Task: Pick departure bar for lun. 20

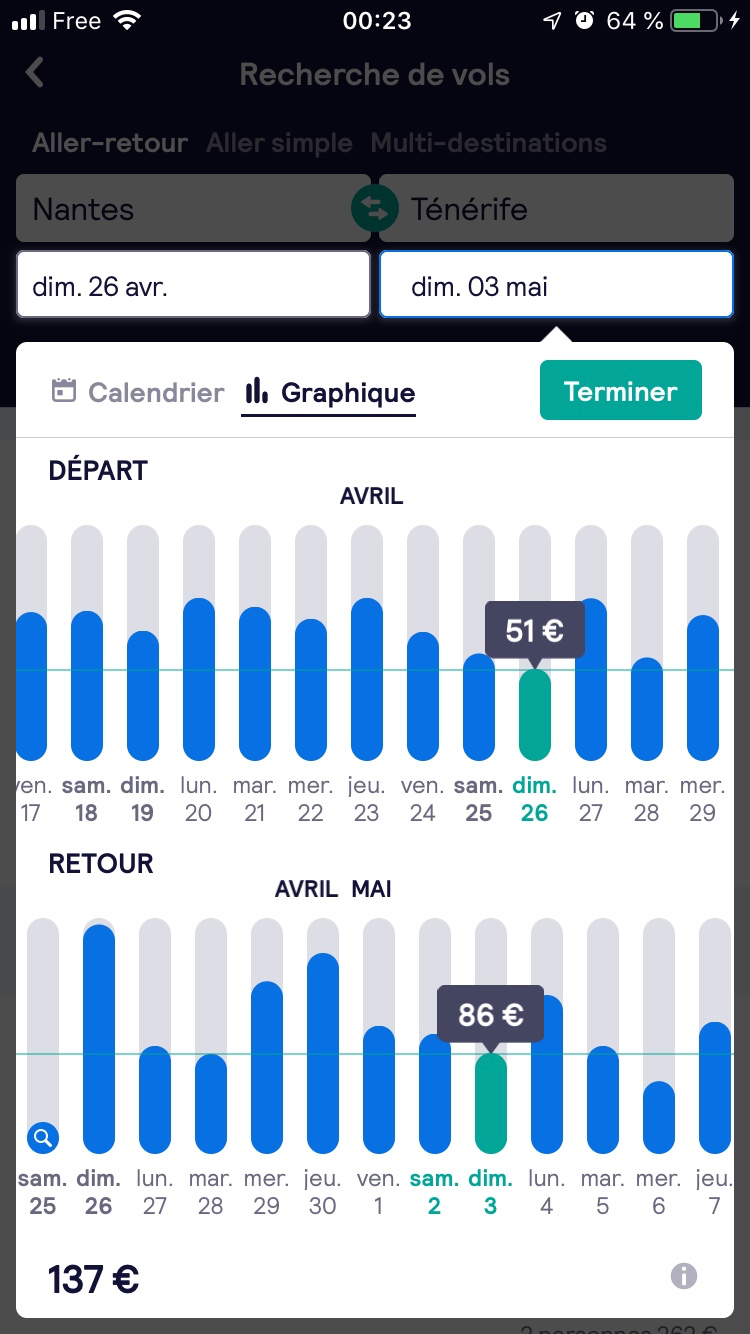Action: (199, 680)
